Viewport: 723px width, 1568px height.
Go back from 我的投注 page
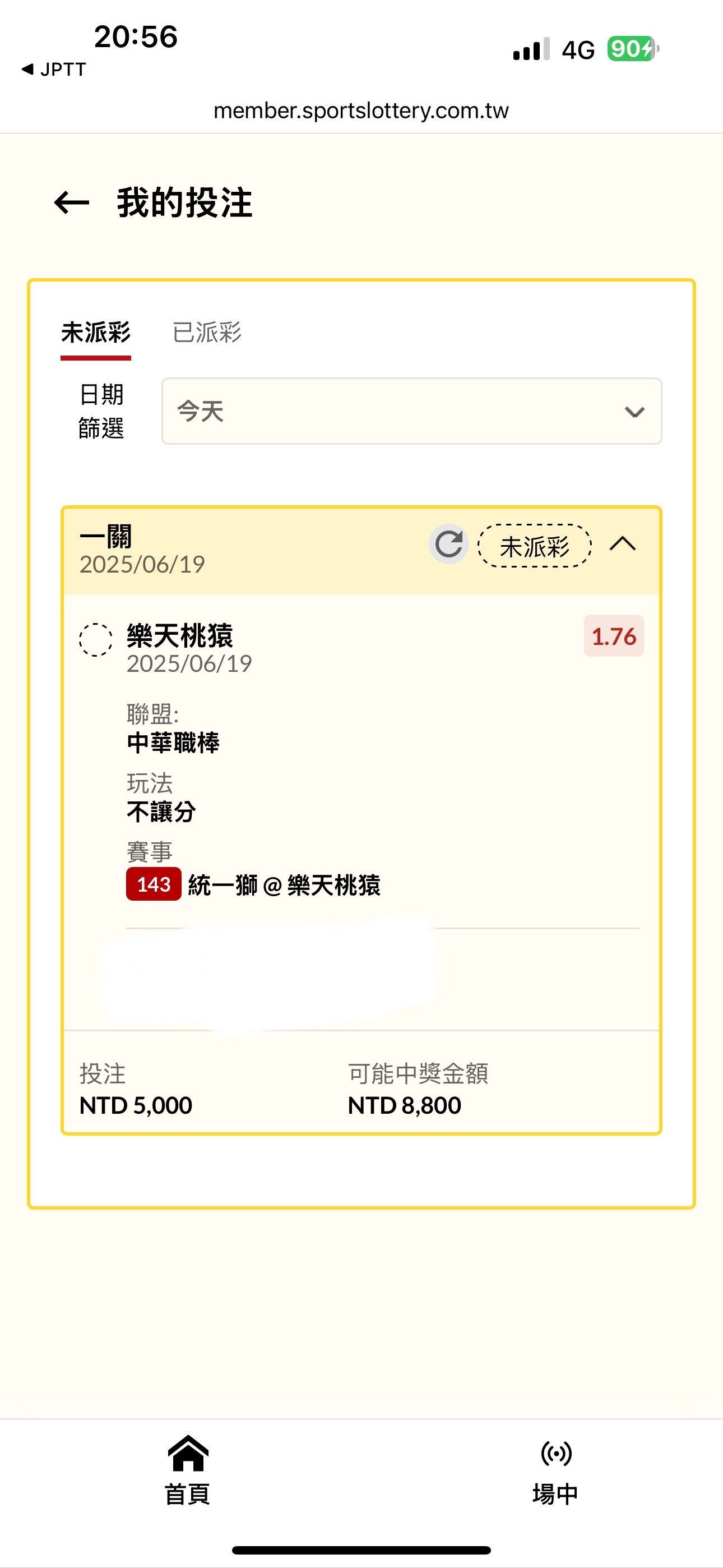tap(72, 202)
